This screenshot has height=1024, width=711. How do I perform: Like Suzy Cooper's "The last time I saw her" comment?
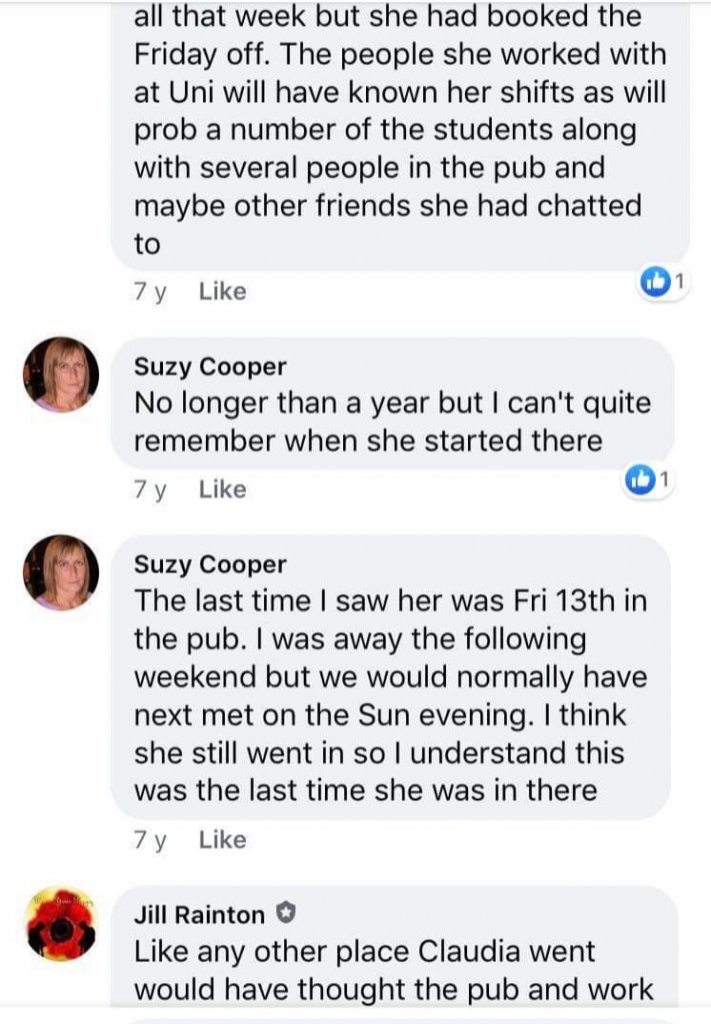coord(222,840)
